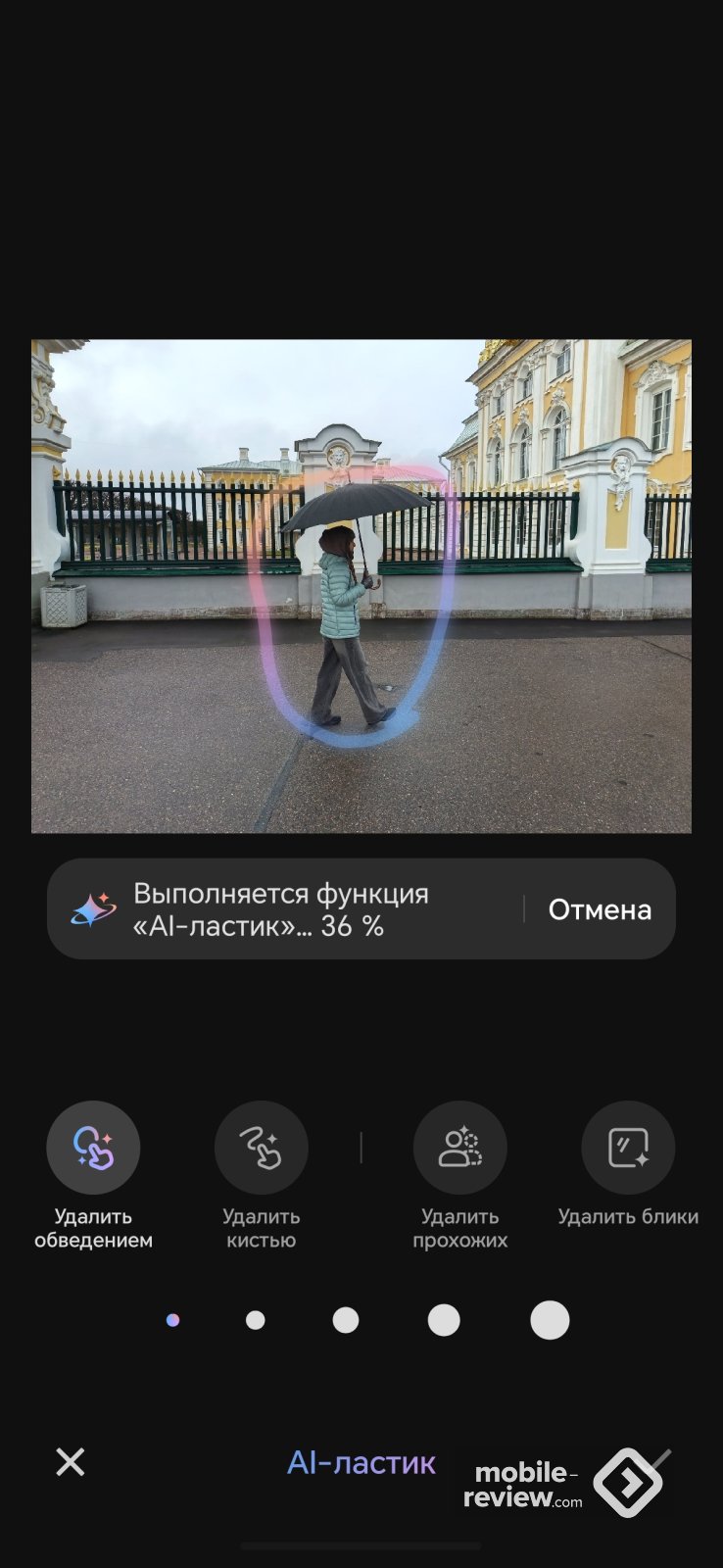723x1568 pixels.
Task: Activate «Удалить блики» tool
Action: click(628, 1148)
